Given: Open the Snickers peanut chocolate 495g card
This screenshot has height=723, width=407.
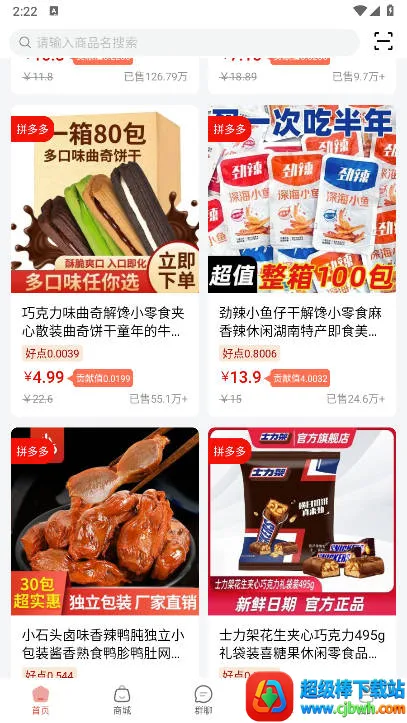Looking at the screenshot, I should coord(302,552).
